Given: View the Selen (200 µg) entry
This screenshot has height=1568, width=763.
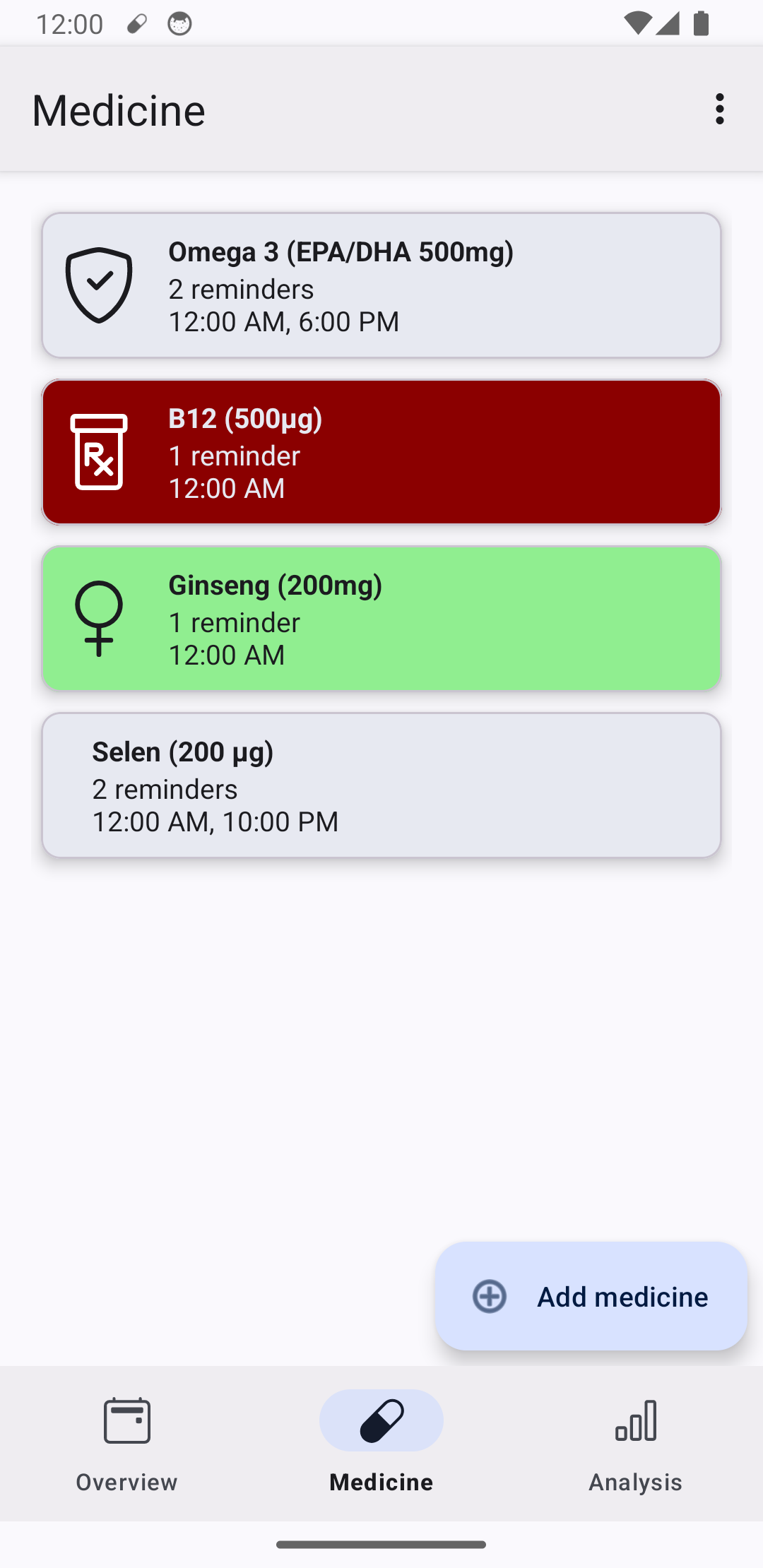Looking at the screenshot, I should pyautogui.click(x=381, y=785).
